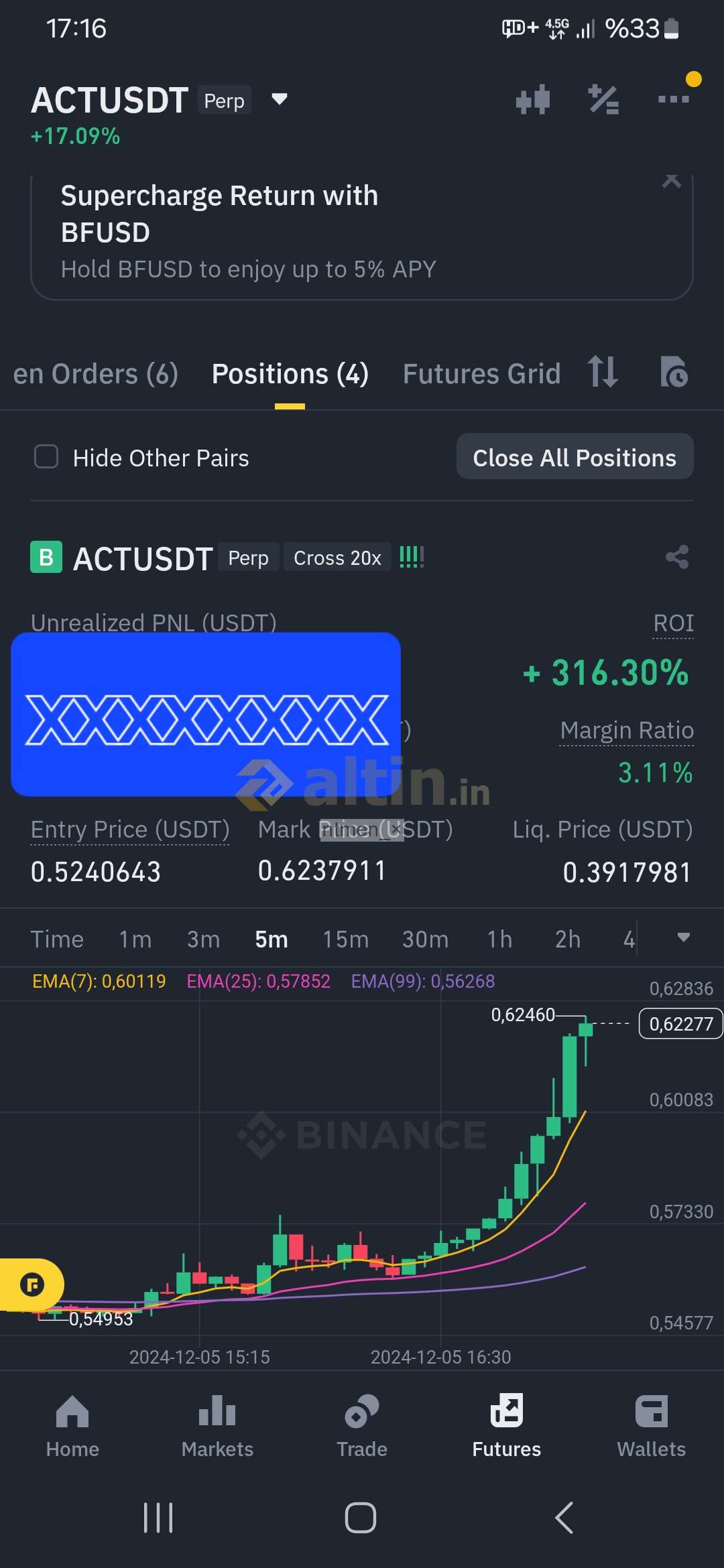Open the candlestick chart icon

coord(533,100)
